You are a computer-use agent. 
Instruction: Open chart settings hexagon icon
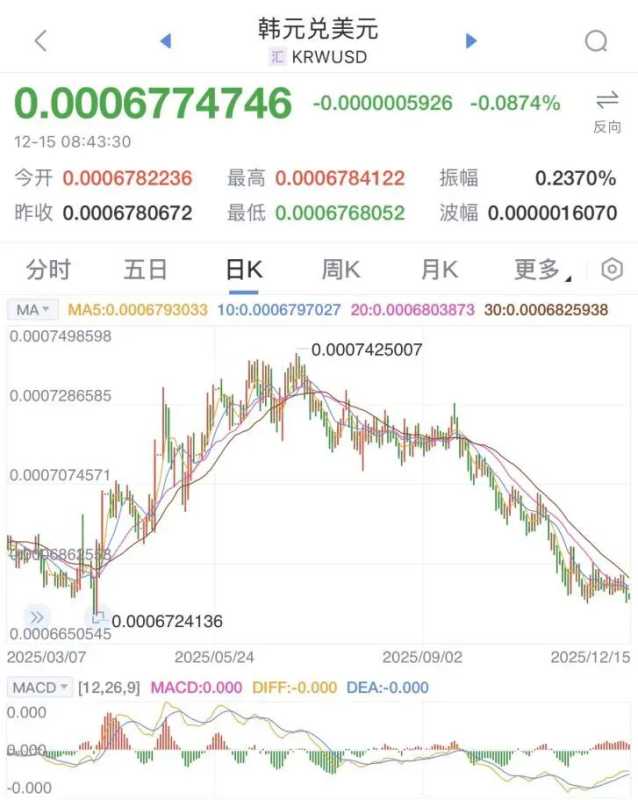coord(611,269)
